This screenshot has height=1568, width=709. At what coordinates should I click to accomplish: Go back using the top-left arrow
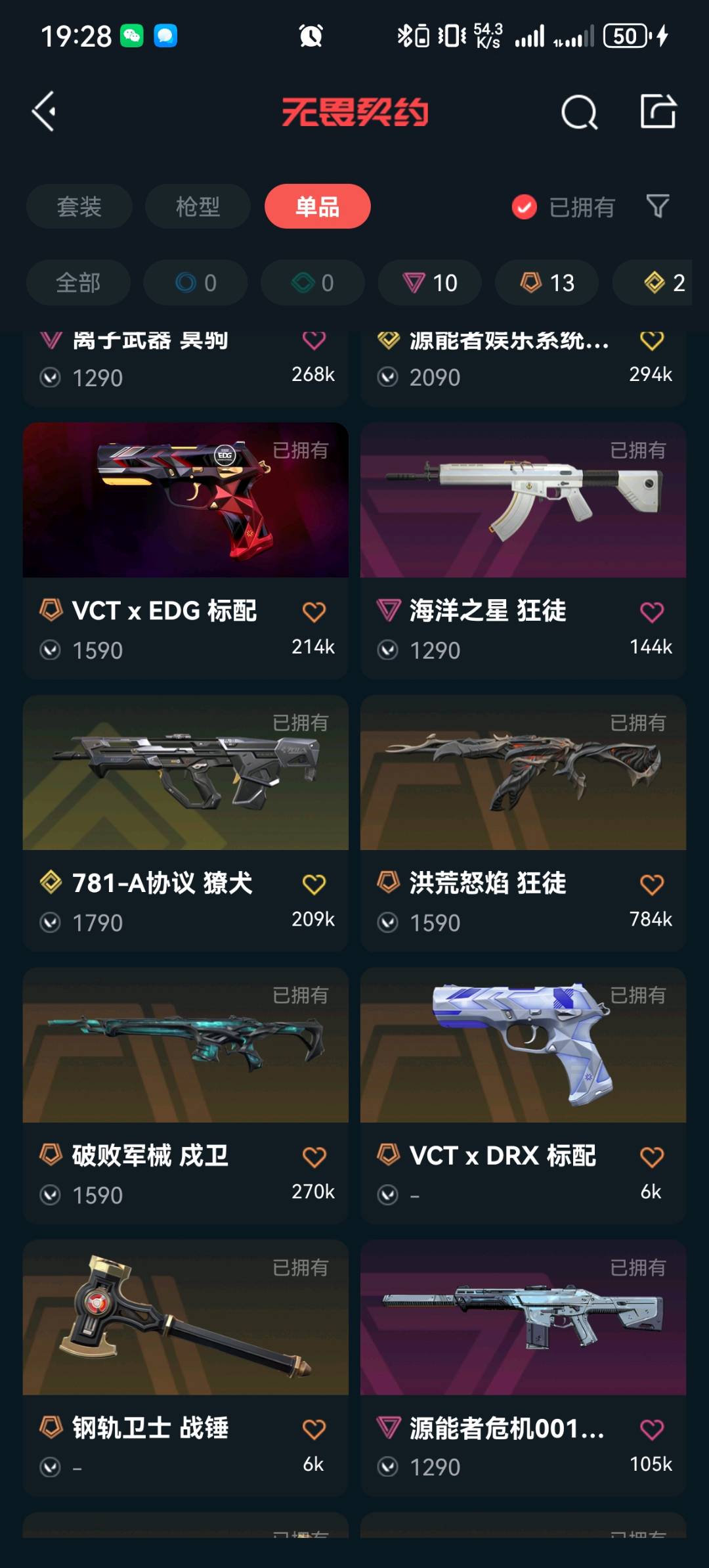tap(45, 112)
